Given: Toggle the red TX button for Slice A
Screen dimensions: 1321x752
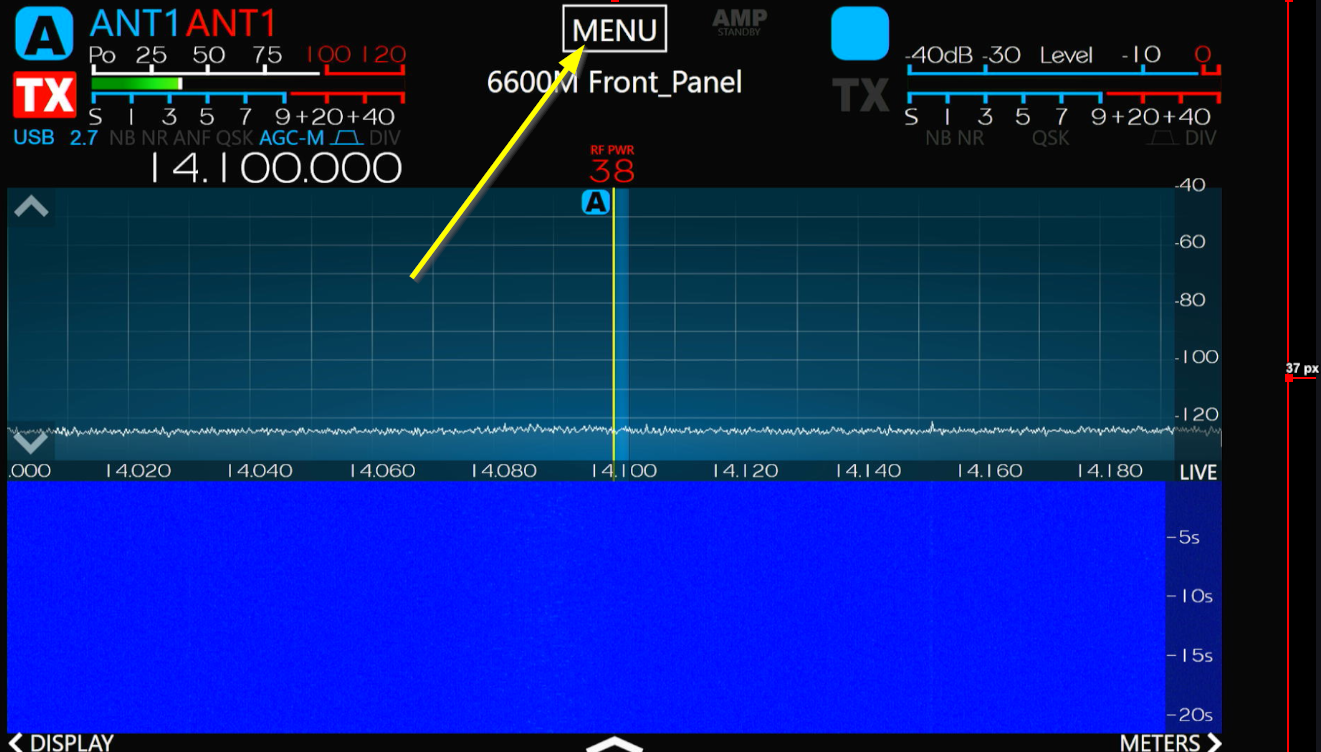Looking at the screenshot, I should tap(44, 96).
